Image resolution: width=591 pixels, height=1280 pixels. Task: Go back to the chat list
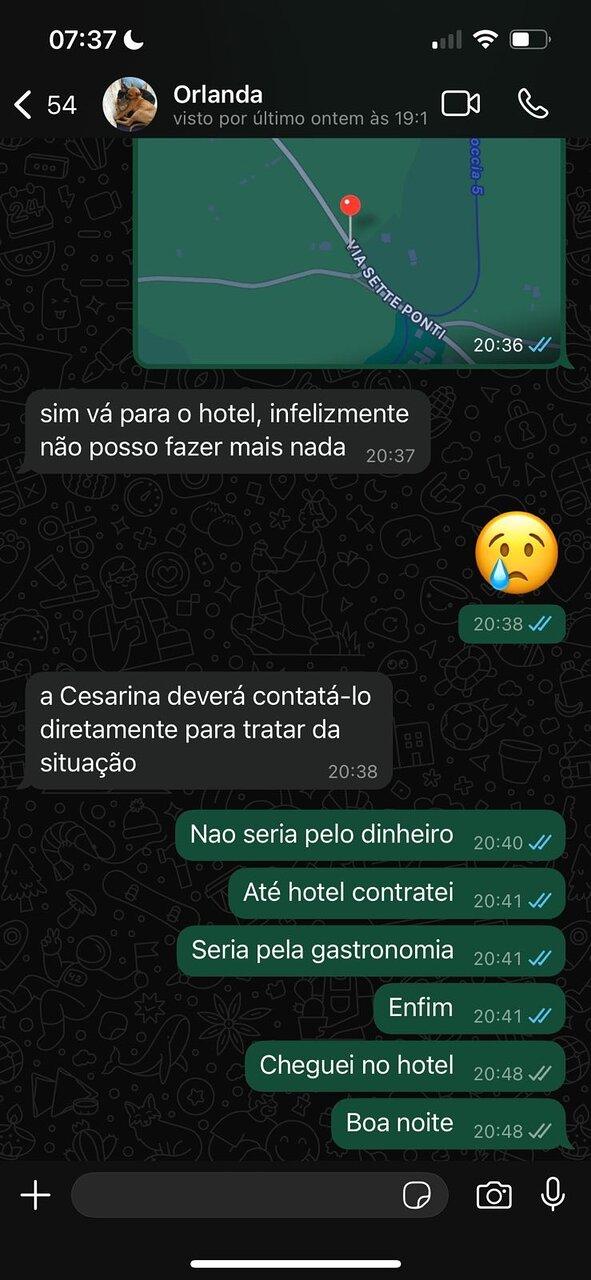point(44,104)
